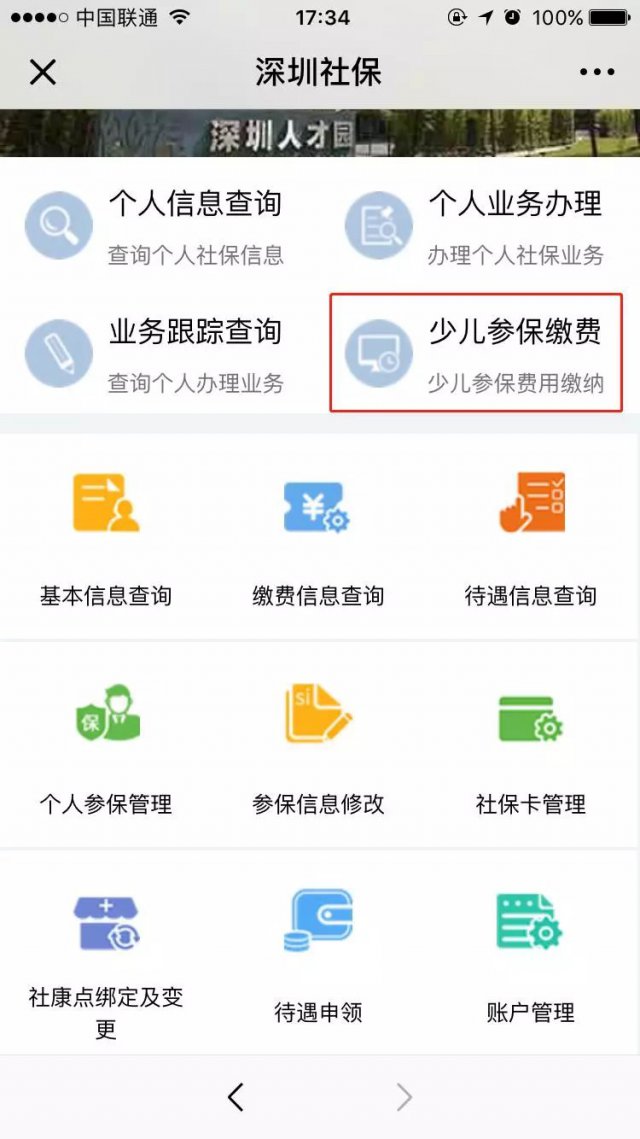Tap 基本信息查询

(106, 540)
